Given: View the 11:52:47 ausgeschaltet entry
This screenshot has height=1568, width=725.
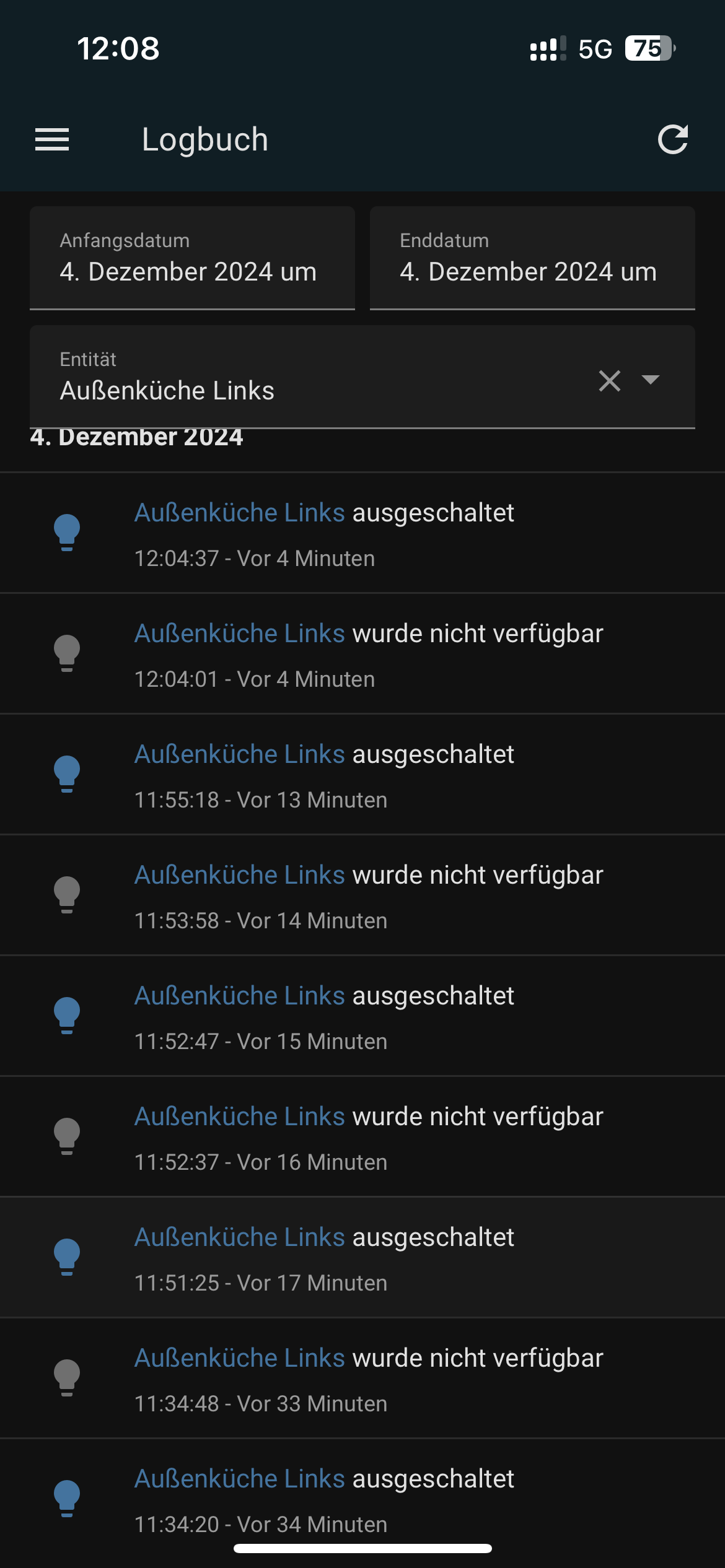Looking at the screenshot, I should point(362,1016).
